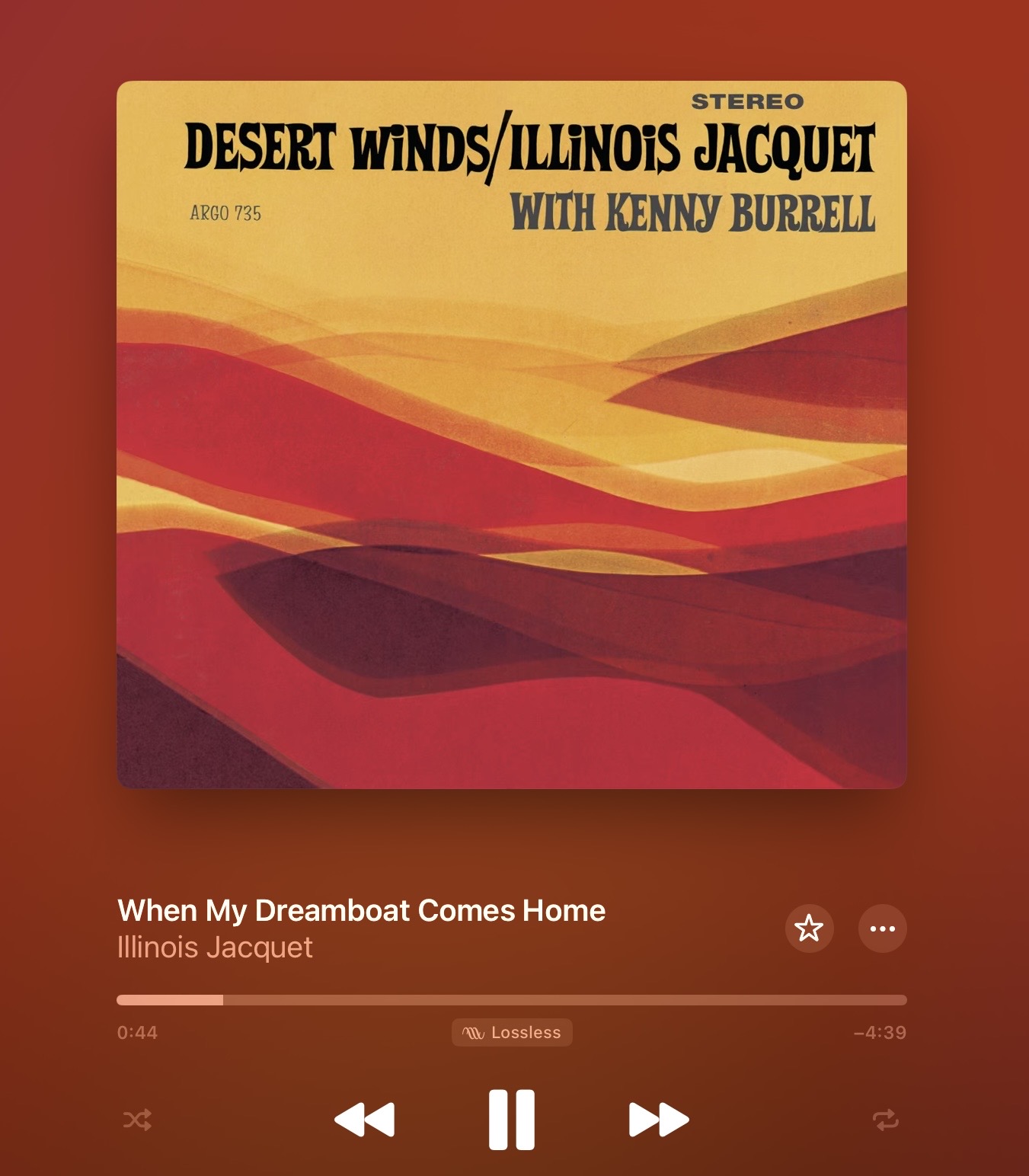Skip to the next track

(x=659, y=1120)
